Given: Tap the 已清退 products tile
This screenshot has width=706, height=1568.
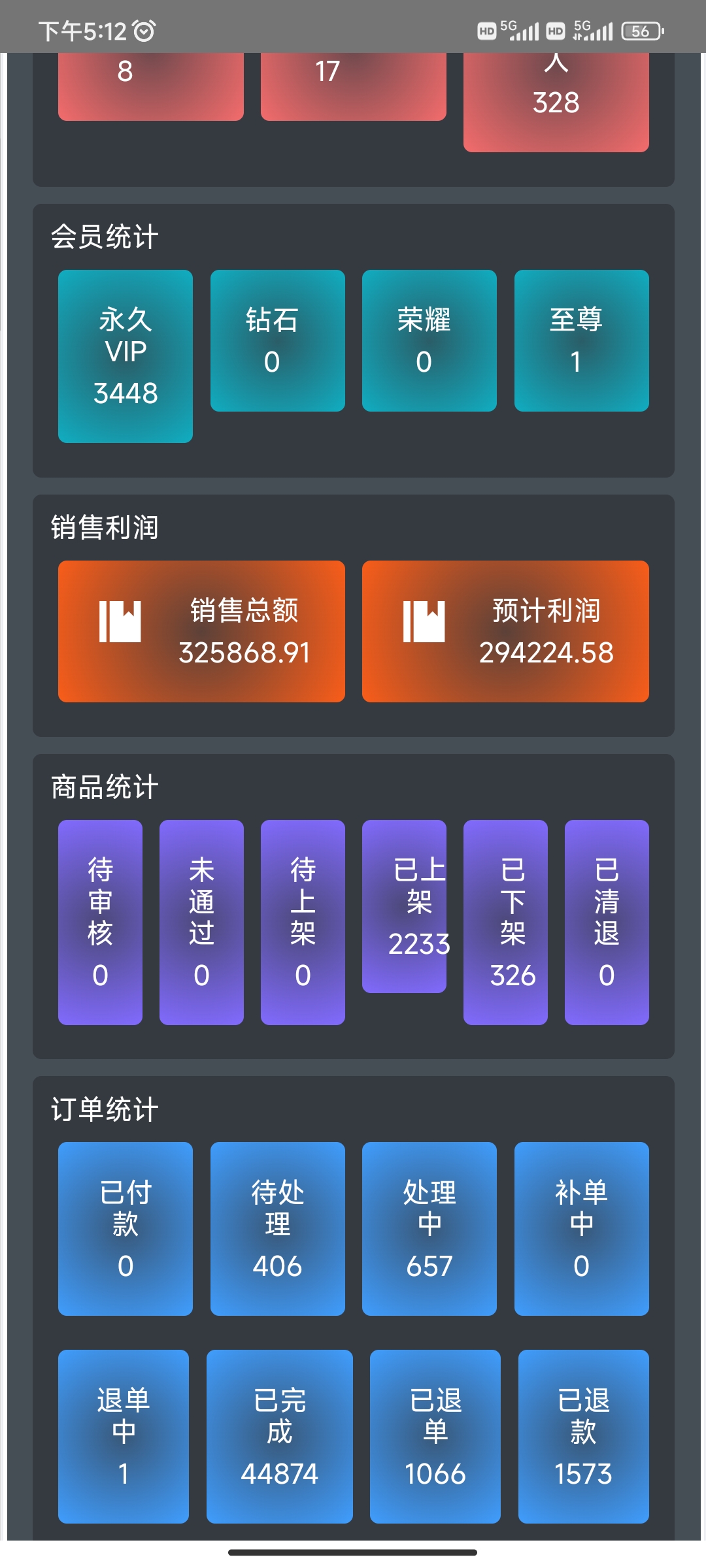Looking at the screenshot, I should [607, 922].
